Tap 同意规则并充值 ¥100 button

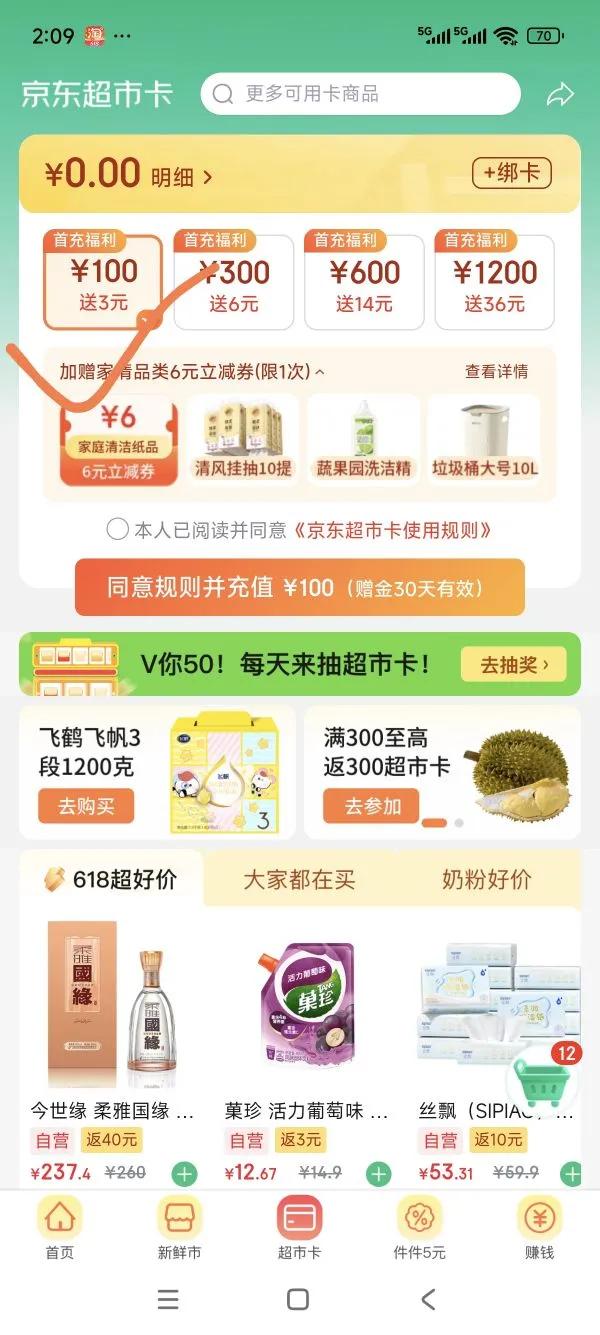(x=300, y=587)
